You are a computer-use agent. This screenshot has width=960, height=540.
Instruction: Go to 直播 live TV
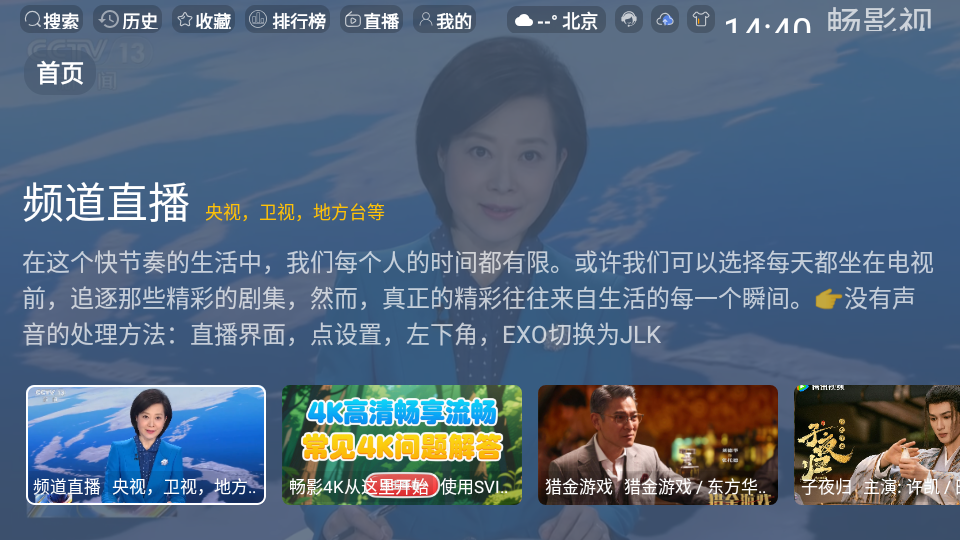(371, 20)
